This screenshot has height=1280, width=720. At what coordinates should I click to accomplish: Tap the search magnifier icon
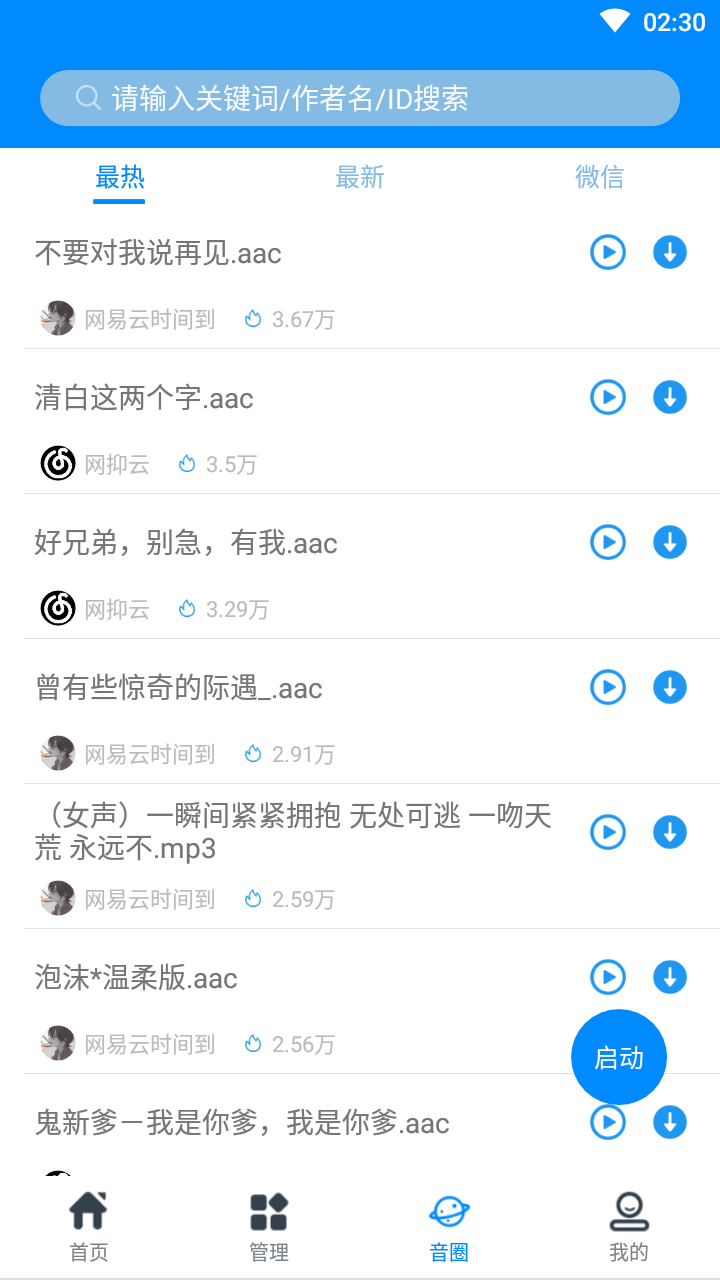tap(86, 97)
